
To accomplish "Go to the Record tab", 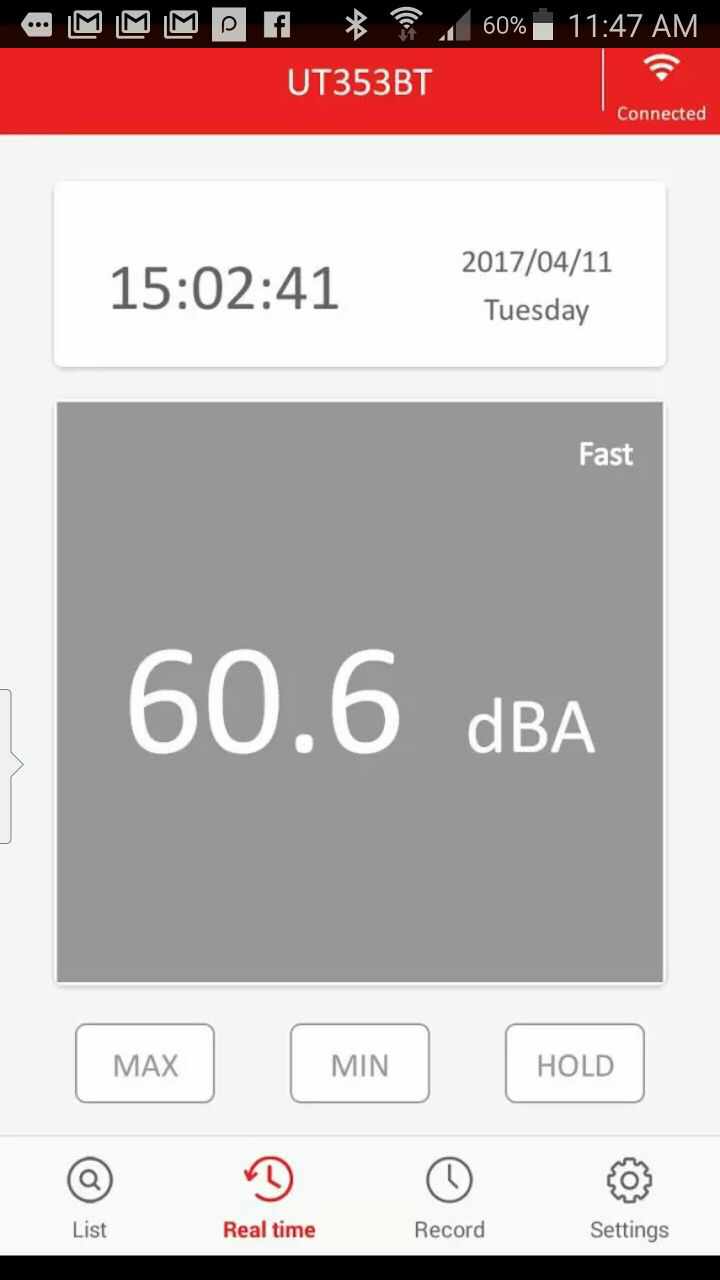I will pyautogui.click(x=449, y=1197).
